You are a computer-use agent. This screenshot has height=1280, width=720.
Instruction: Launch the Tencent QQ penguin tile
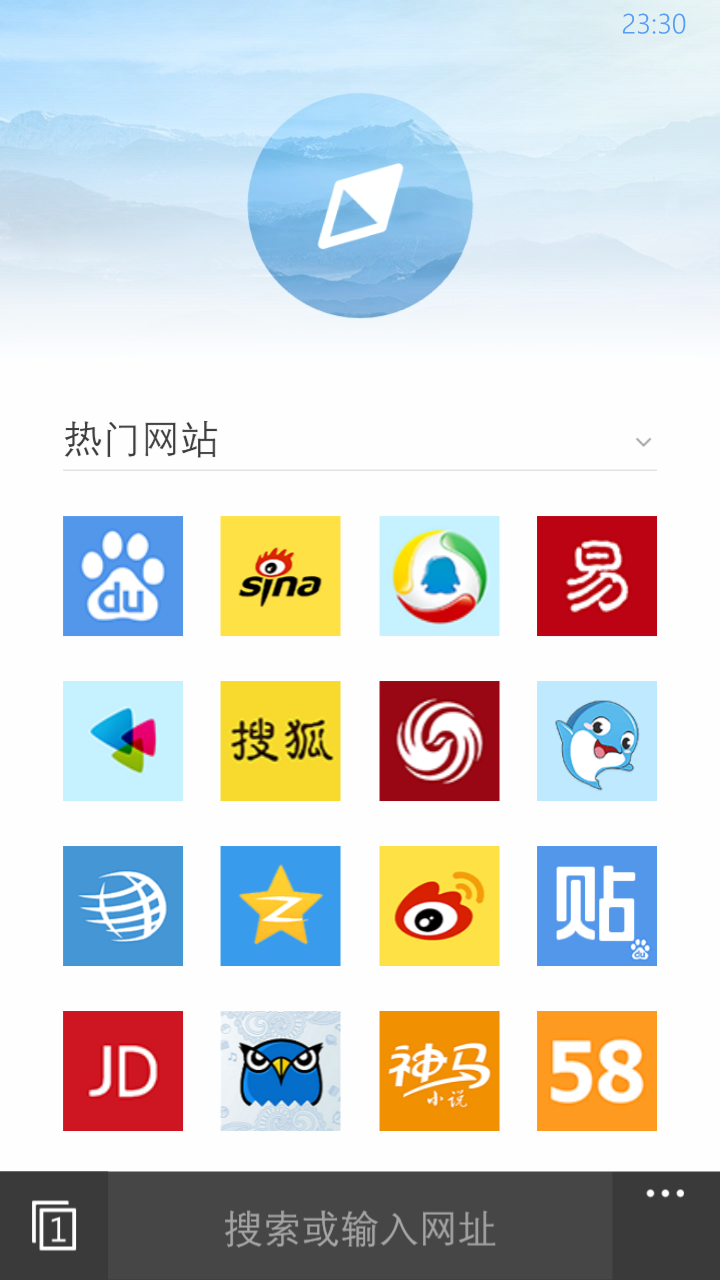[x=439, y=576]
